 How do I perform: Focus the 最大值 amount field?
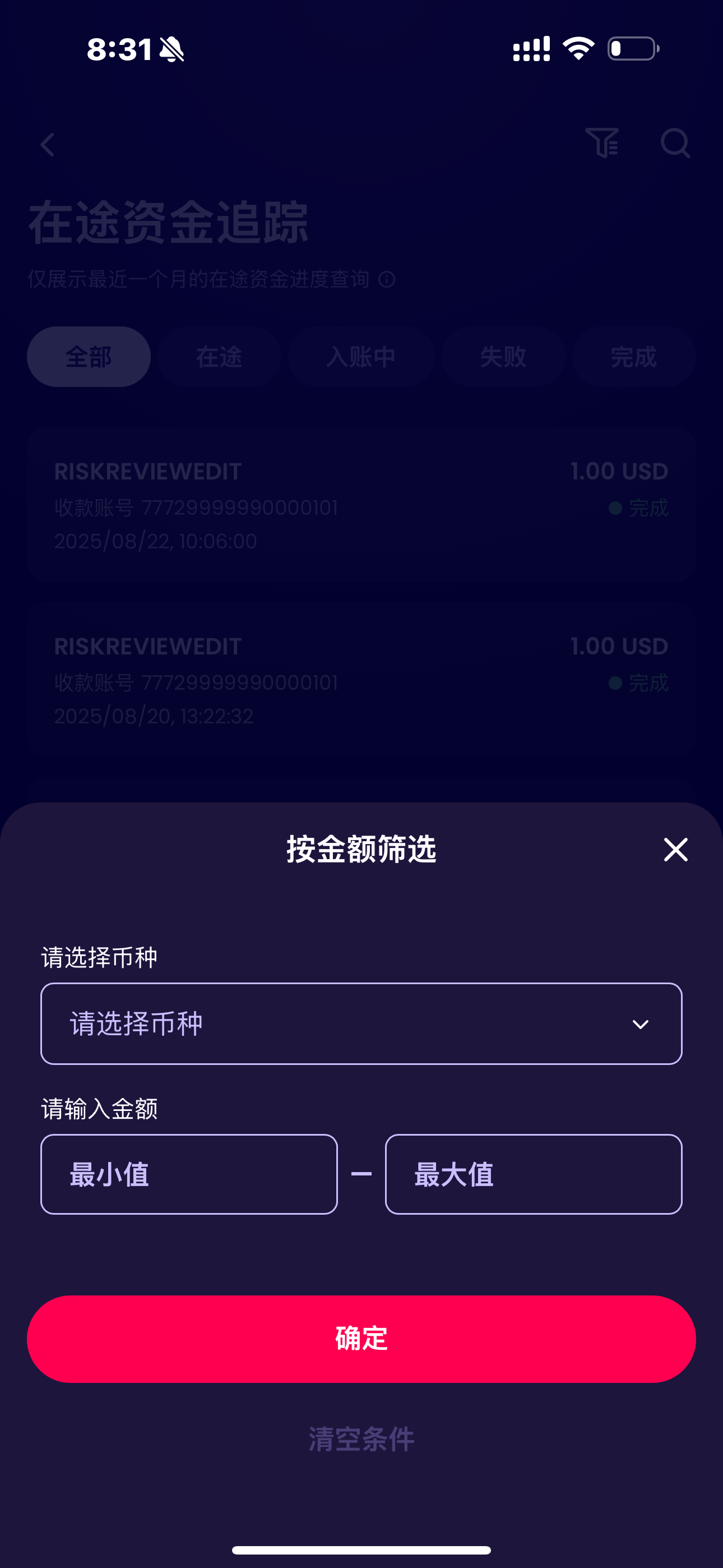[533, 1174]
